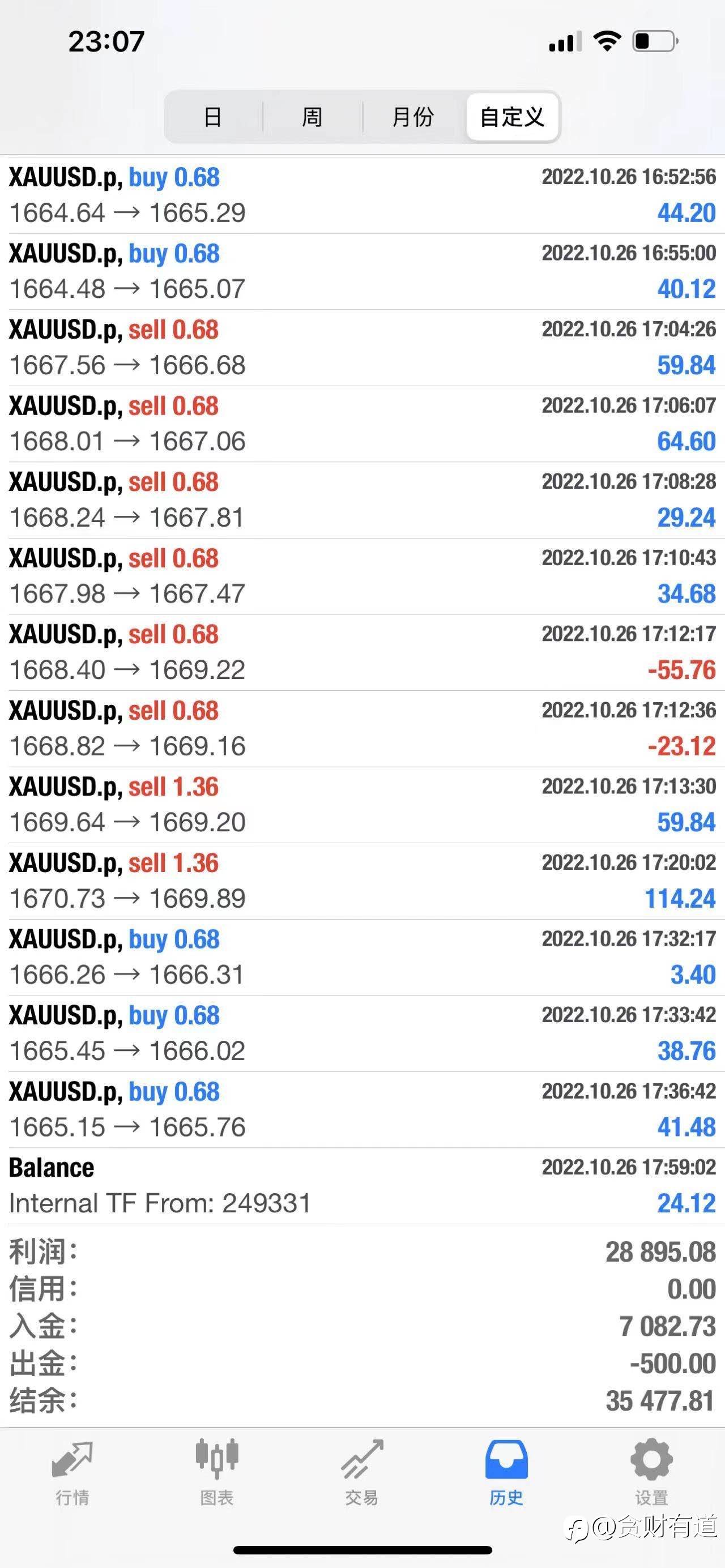Open the buy trade closed at 17:36:42
The width and height of the screenshot is (725, 1568).
(x=362, y=1110)
